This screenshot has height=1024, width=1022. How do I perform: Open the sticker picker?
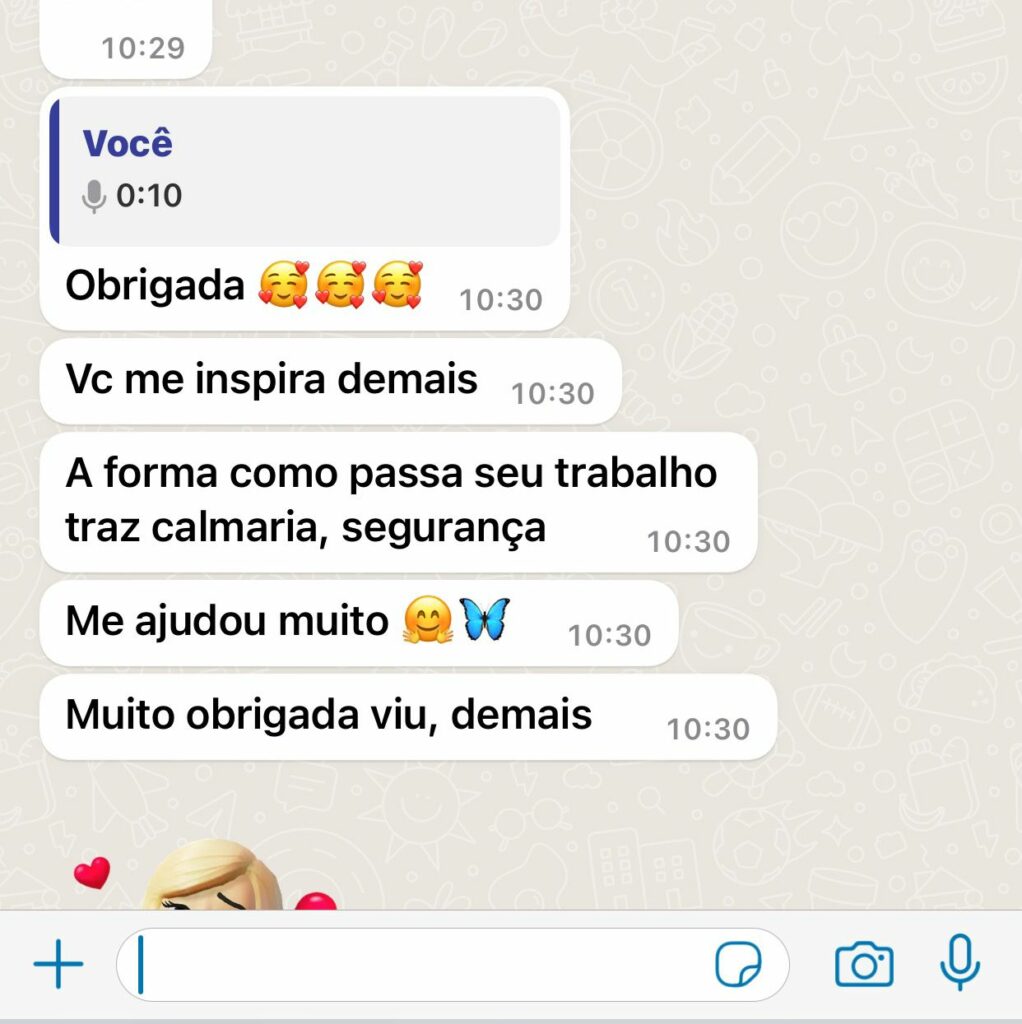point(738,965)
